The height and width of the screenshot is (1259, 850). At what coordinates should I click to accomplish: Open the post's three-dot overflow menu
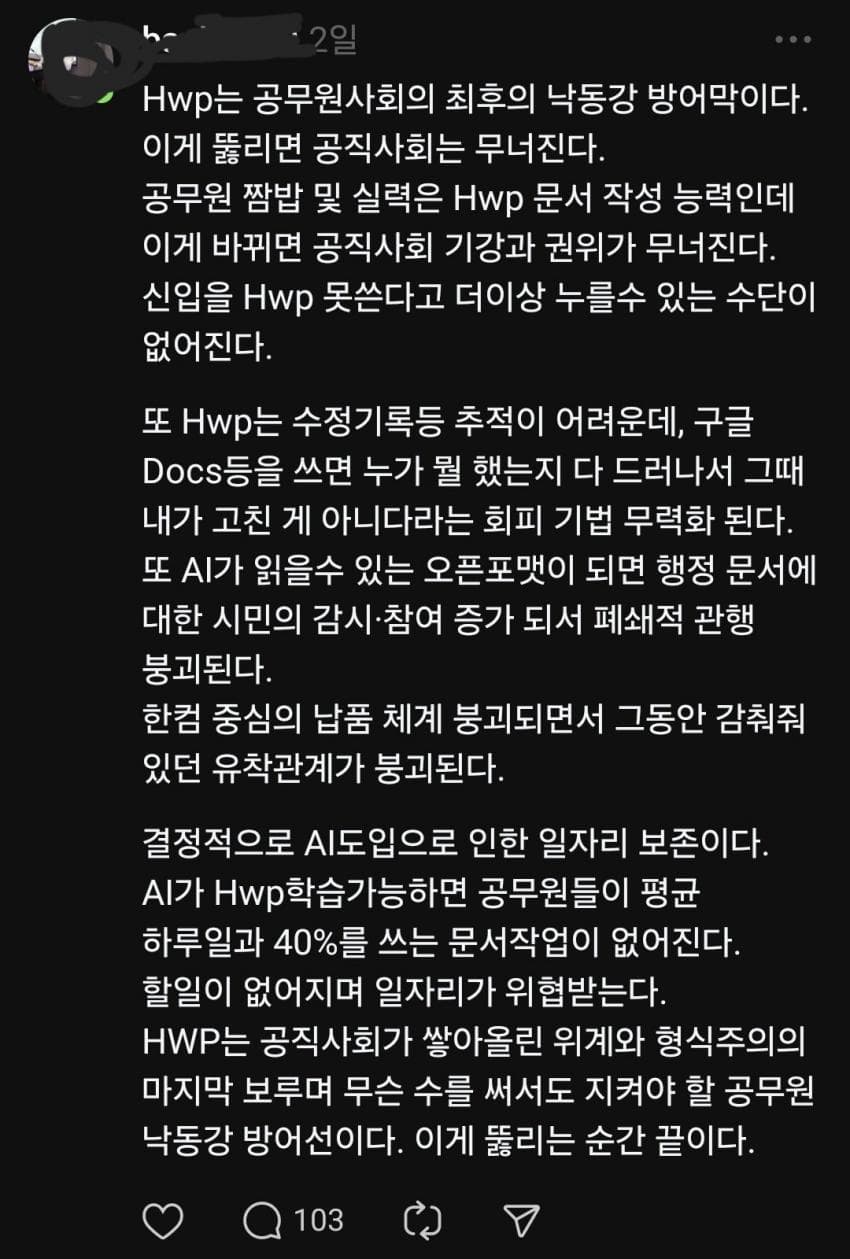[x=793, y=39]
